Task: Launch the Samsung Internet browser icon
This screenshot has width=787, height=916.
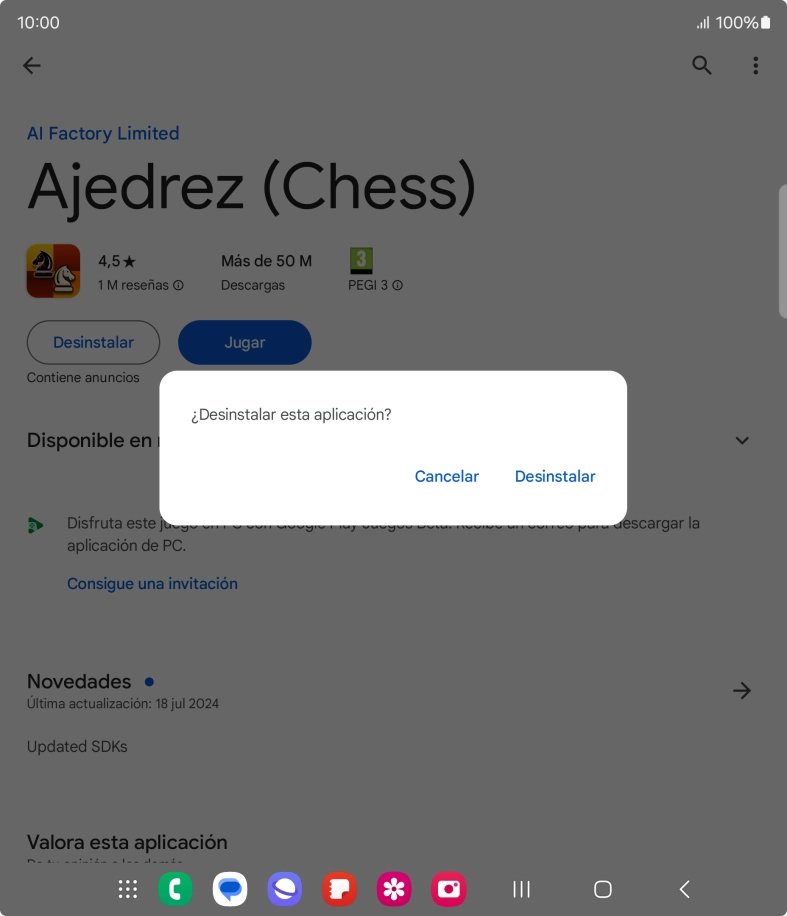Action: pos(285,889)
